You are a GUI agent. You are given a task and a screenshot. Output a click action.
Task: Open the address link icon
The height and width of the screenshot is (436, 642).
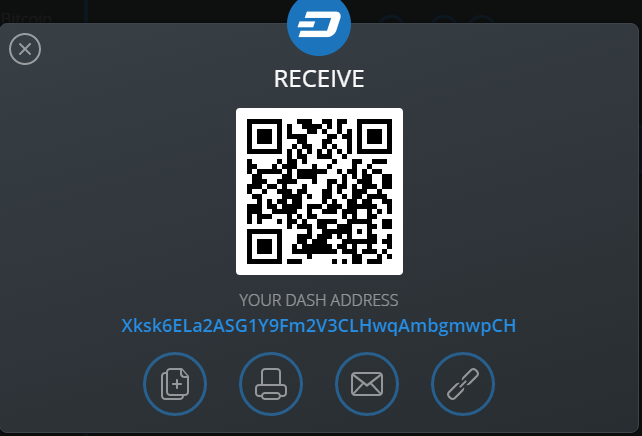[x=462, y=384]
